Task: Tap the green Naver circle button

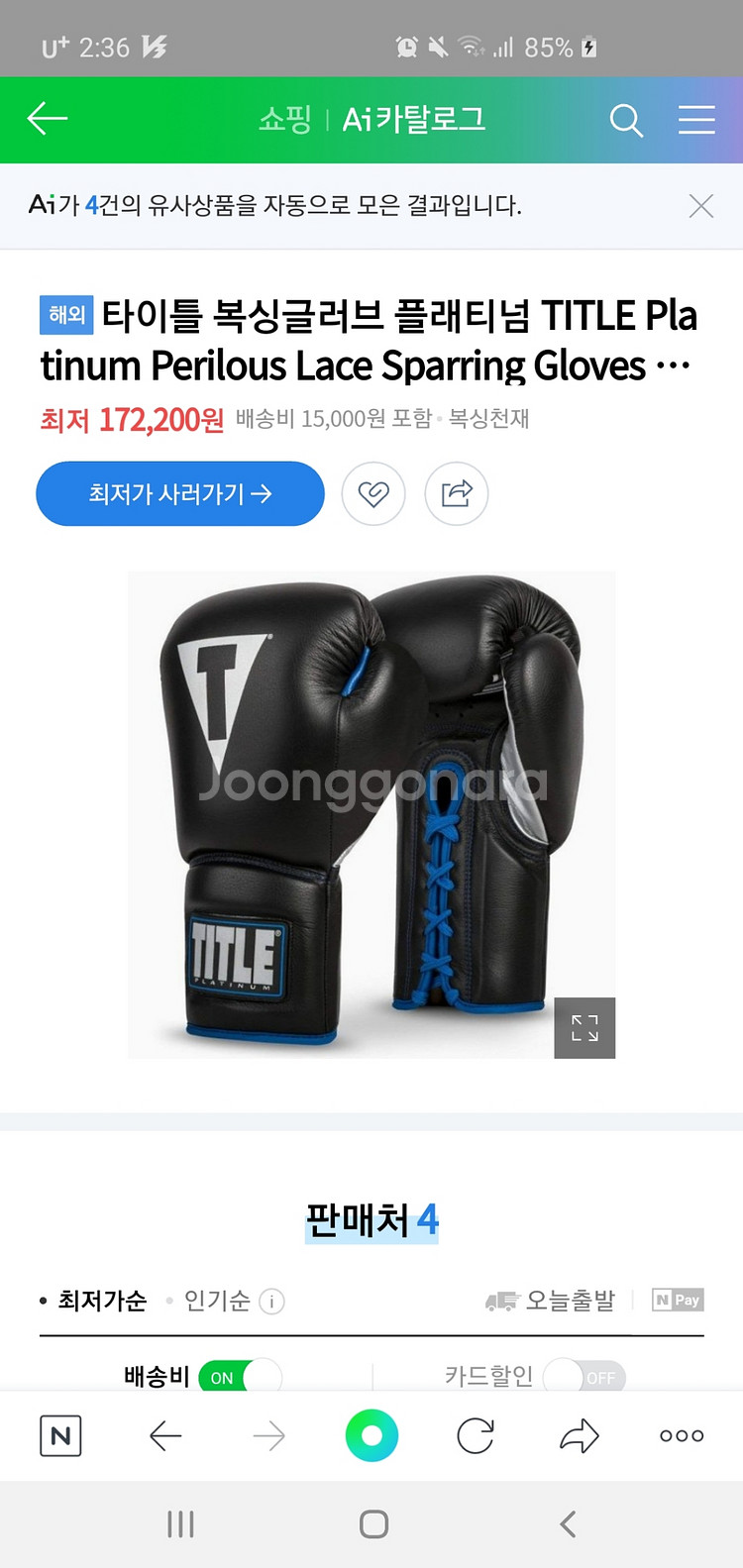Action: (x=371, y=1435)
